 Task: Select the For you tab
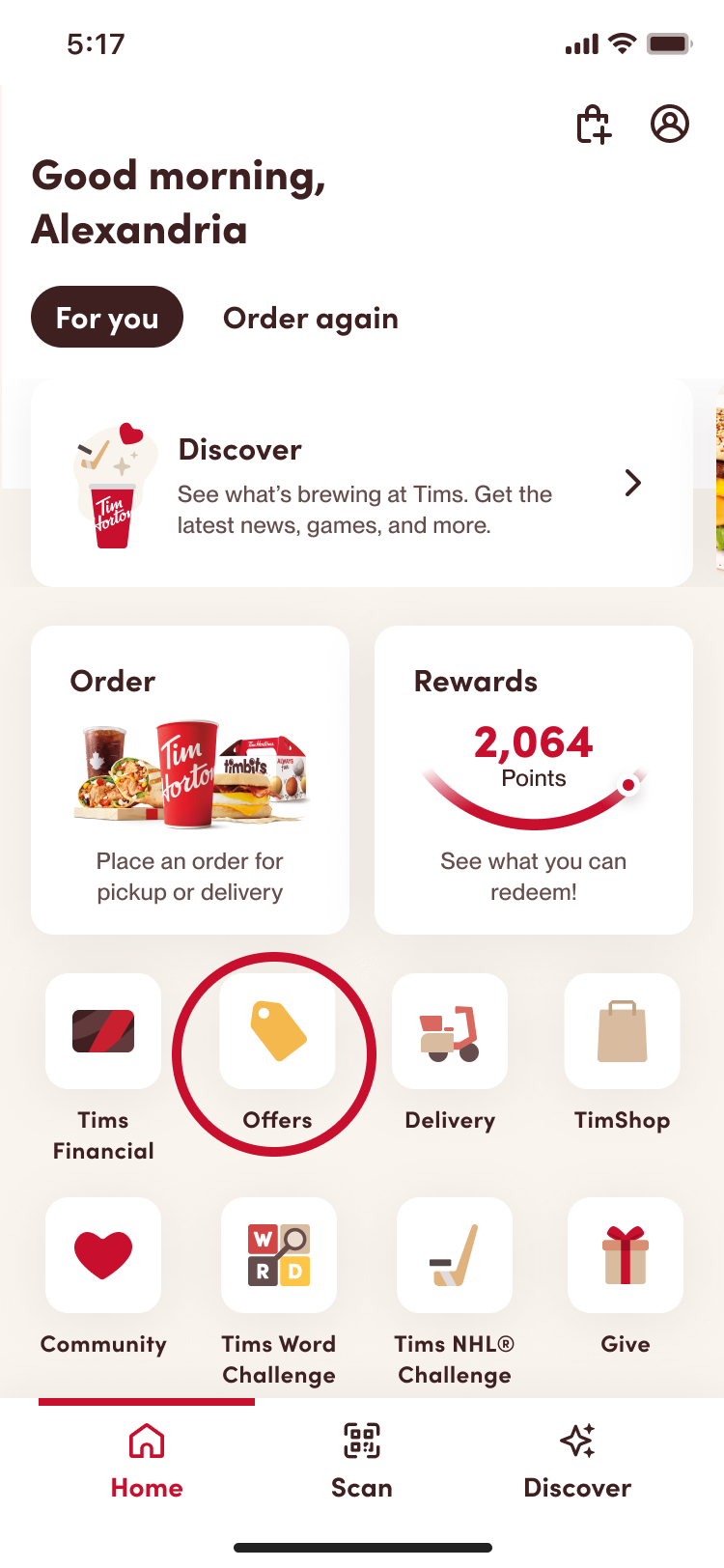[107, 318]
